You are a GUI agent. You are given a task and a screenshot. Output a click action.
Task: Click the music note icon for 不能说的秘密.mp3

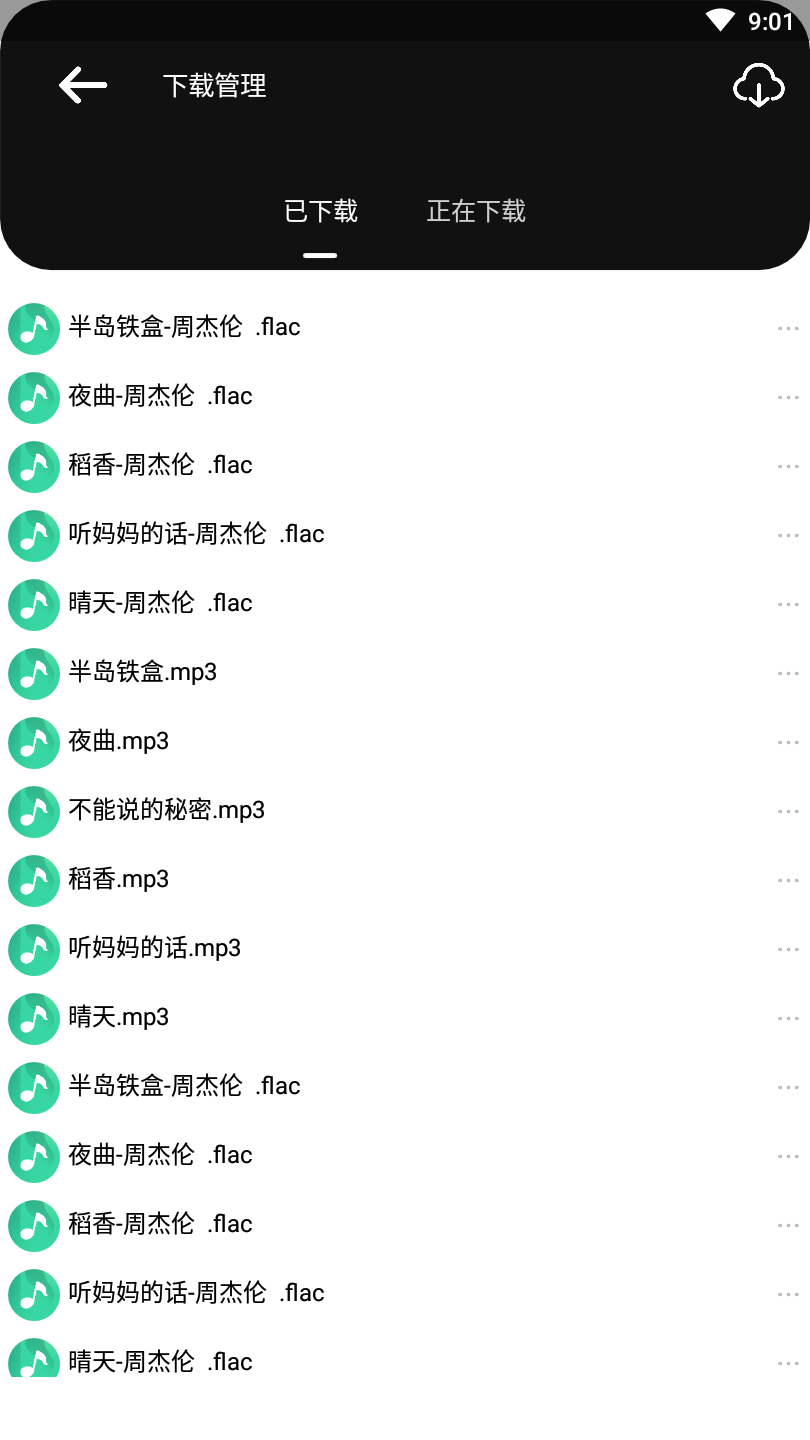point(33,811)
